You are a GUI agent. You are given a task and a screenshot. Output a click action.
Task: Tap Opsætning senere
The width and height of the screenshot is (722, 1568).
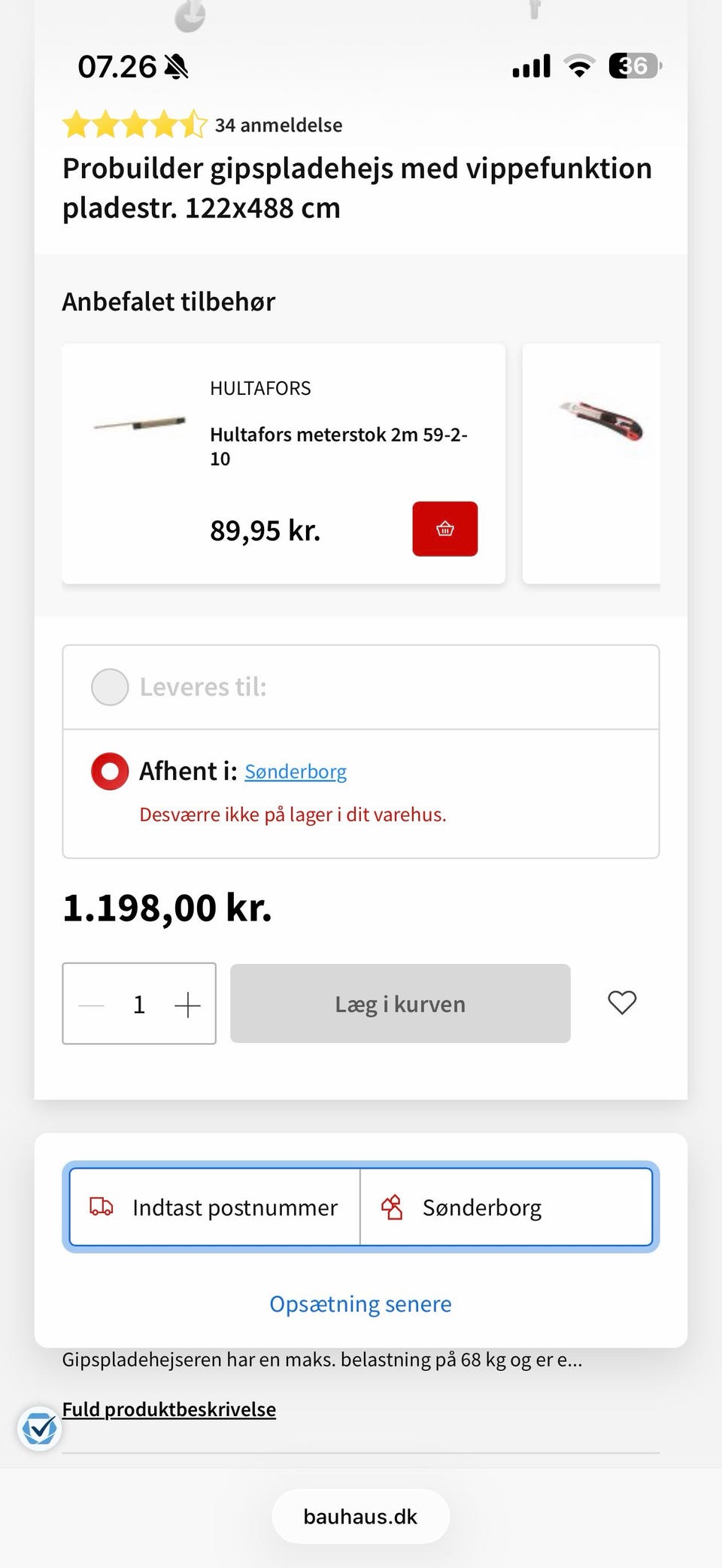359,1303
